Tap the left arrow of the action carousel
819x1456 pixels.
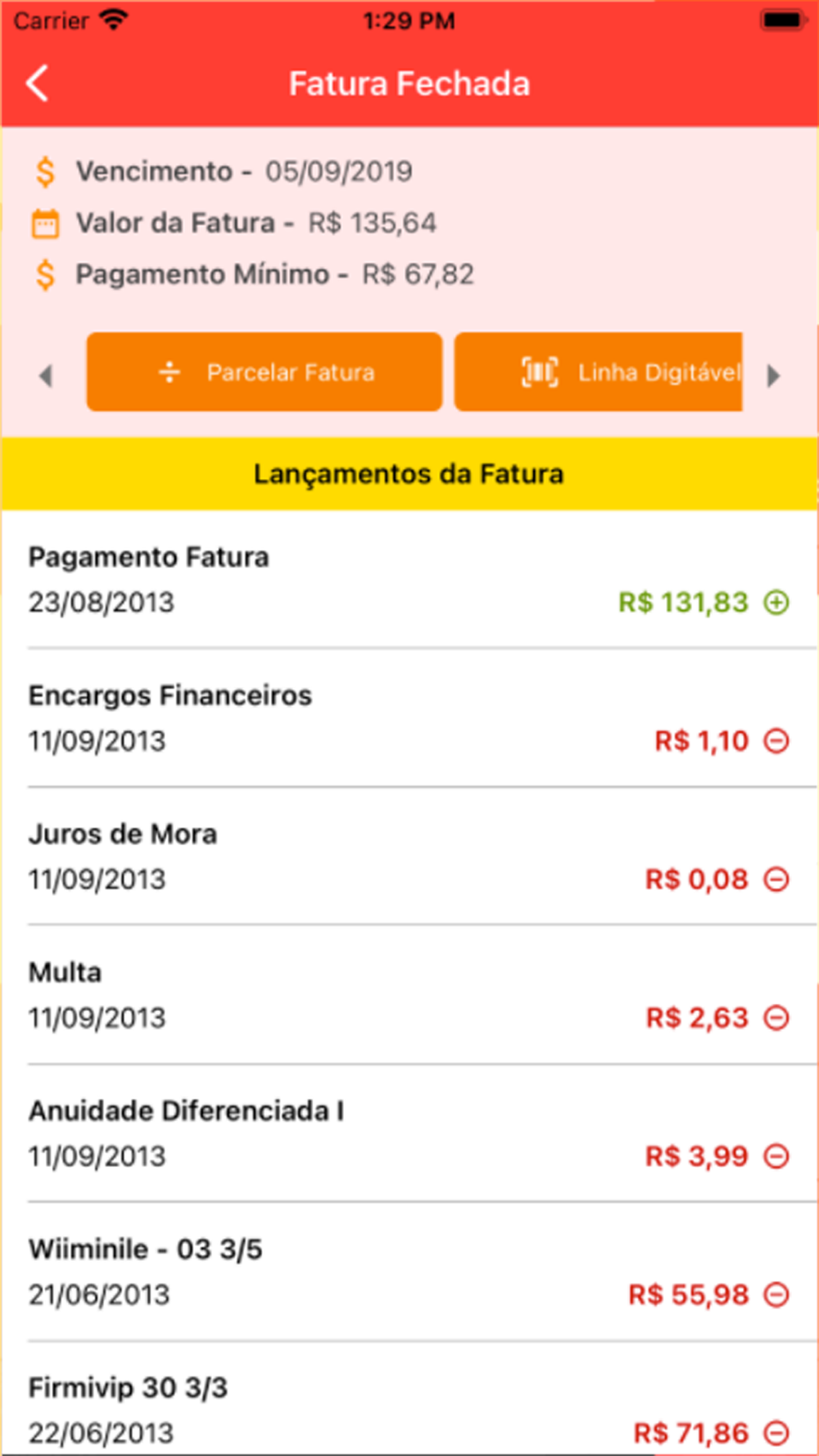click(x=46, y=376)
